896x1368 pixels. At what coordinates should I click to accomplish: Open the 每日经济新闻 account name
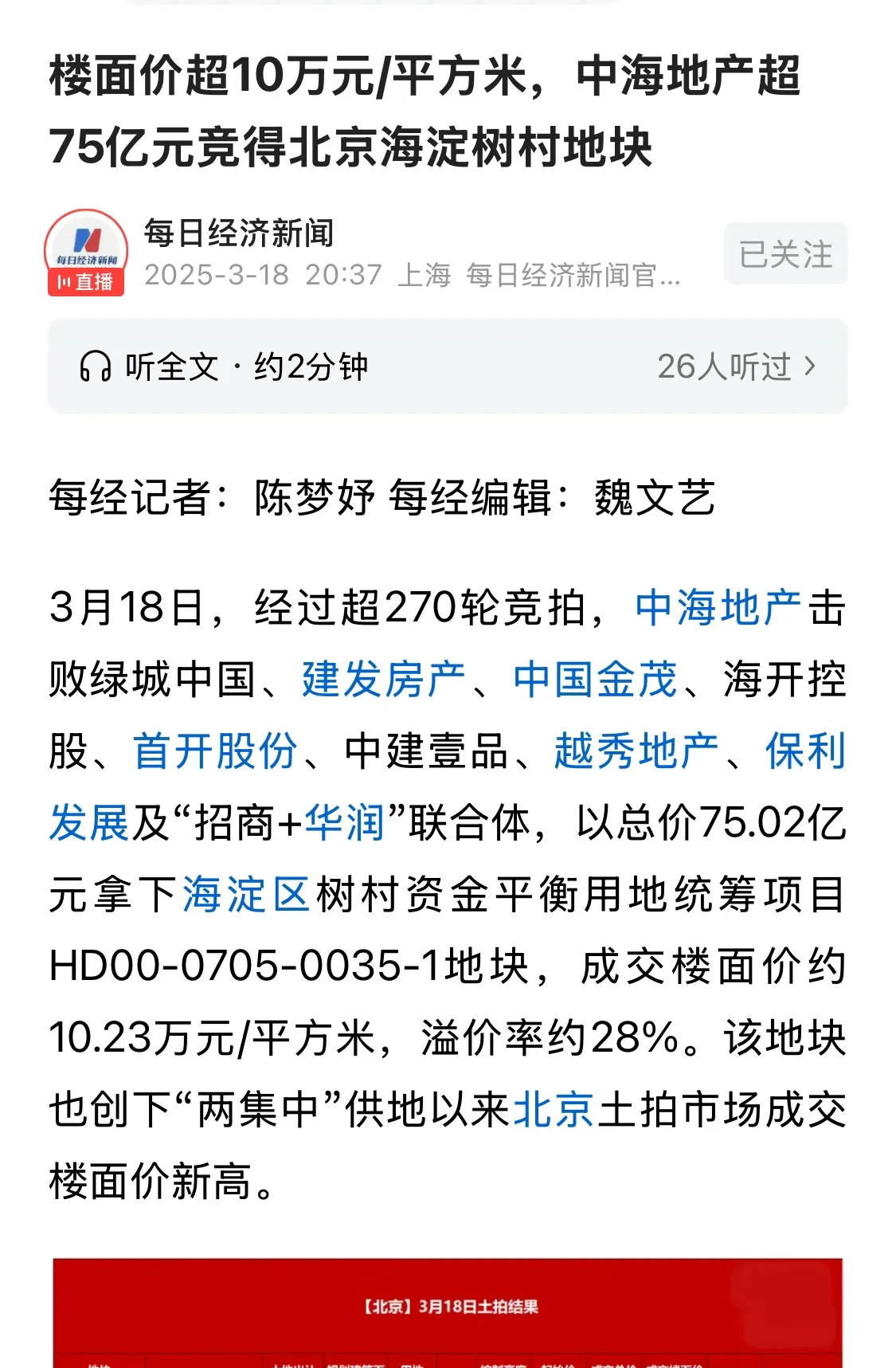(239, 233)
